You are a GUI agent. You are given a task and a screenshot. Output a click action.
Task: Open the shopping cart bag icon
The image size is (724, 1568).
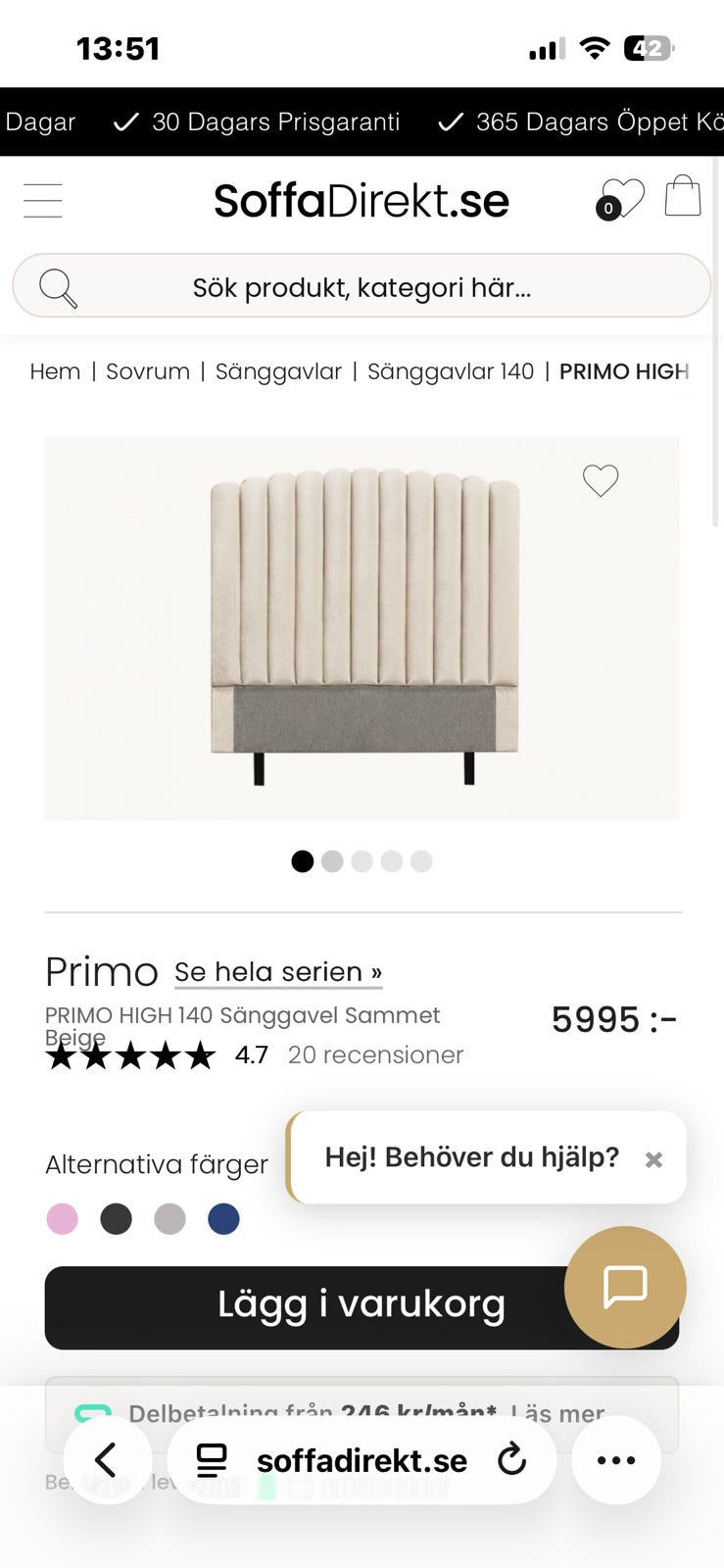pos(683,197)
